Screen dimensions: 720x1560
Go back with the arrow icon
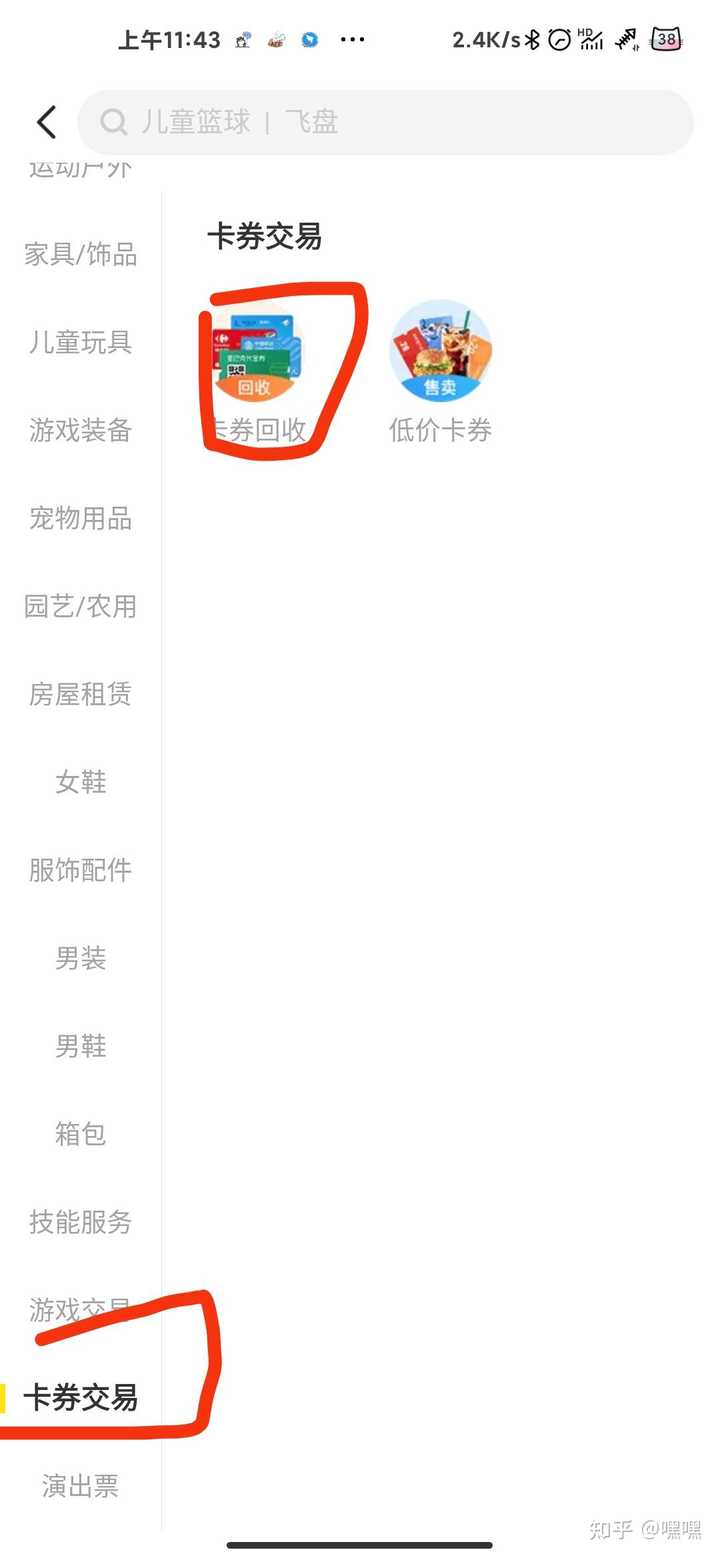point(46,122)
